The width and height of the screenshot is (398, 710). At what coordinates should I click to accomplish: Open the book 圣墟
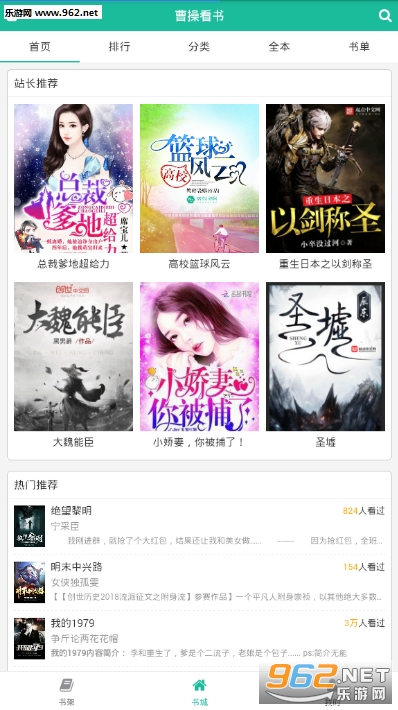point(325,365)
